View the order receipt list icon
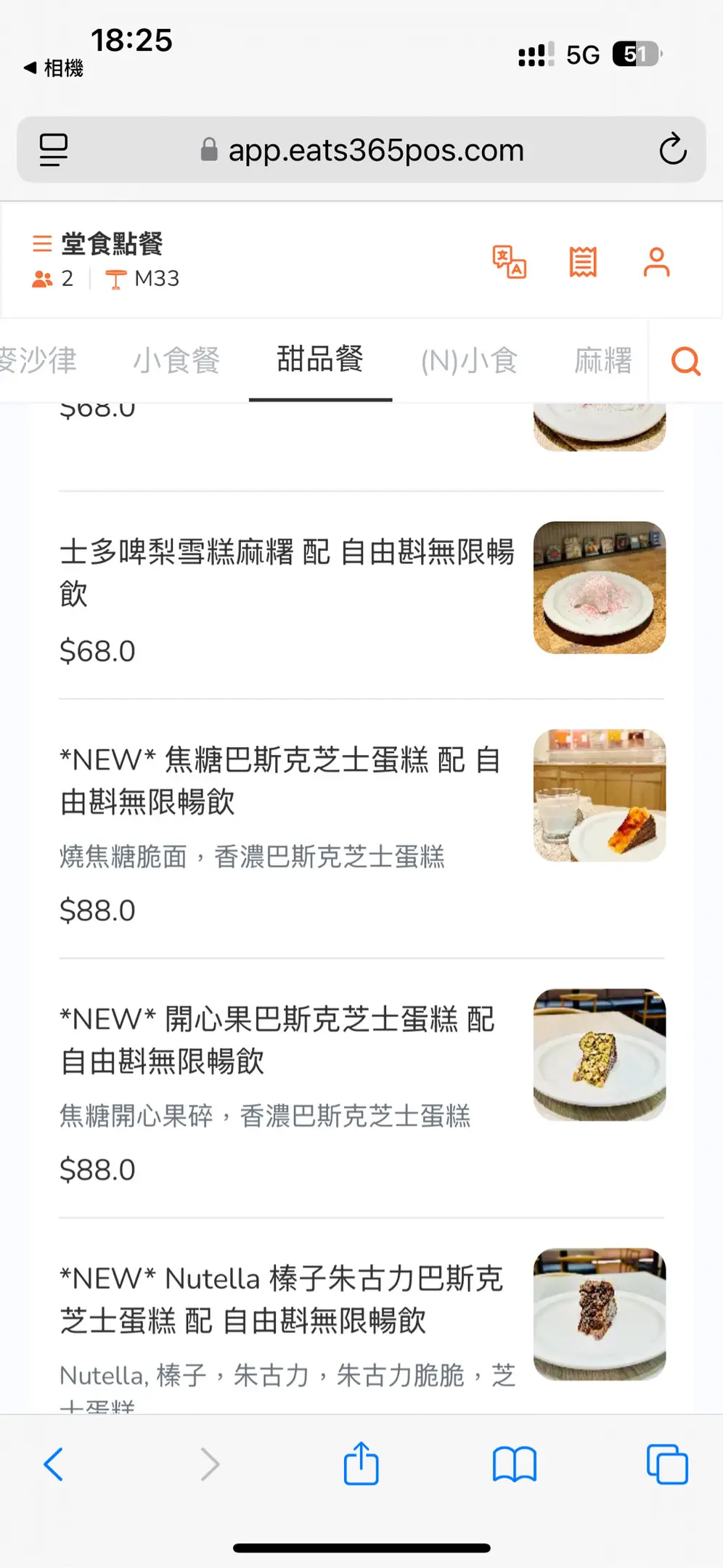This screenshot has width=723, height=1568. coord(583,262)
